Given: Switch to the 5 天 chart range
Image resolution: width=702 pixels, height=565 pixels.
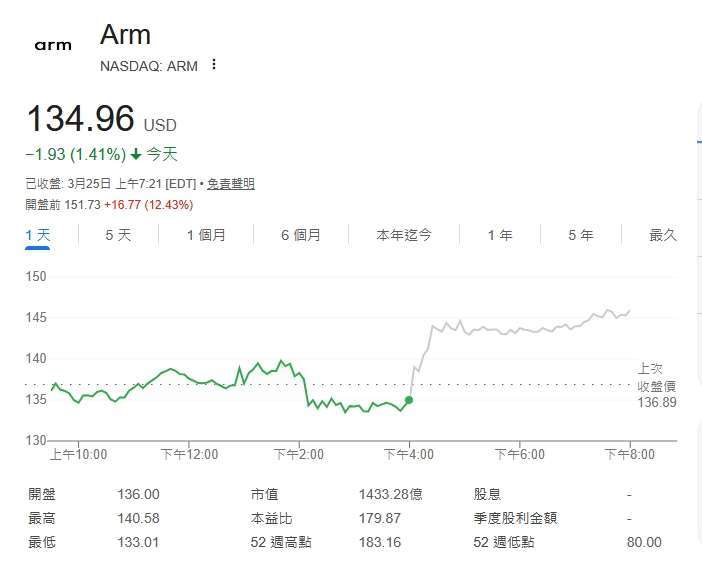Looking at the screenshot, I should tap(118, 235).
